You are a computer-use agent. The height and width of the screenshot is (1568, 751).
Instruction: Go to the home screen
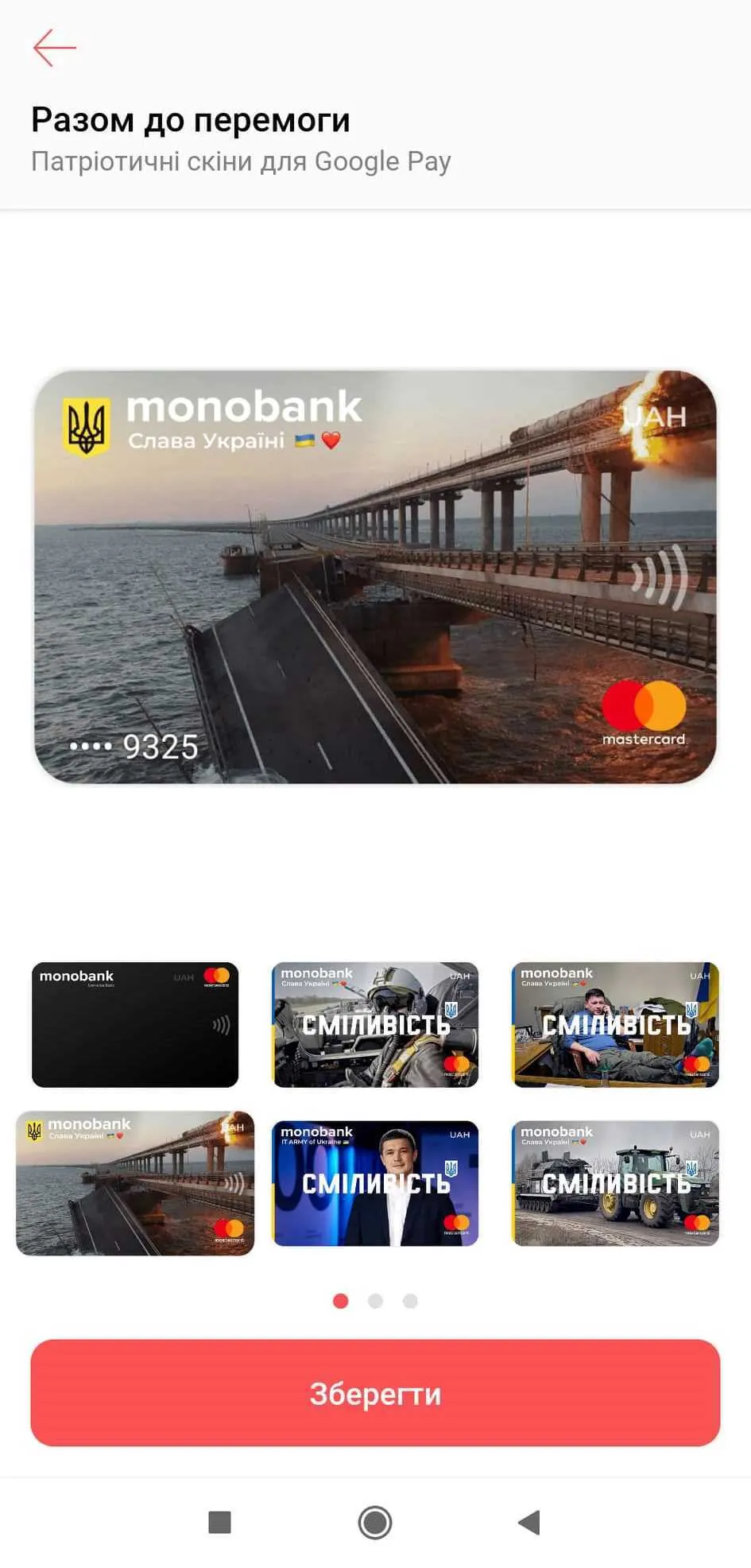[x=375, y=1522]
